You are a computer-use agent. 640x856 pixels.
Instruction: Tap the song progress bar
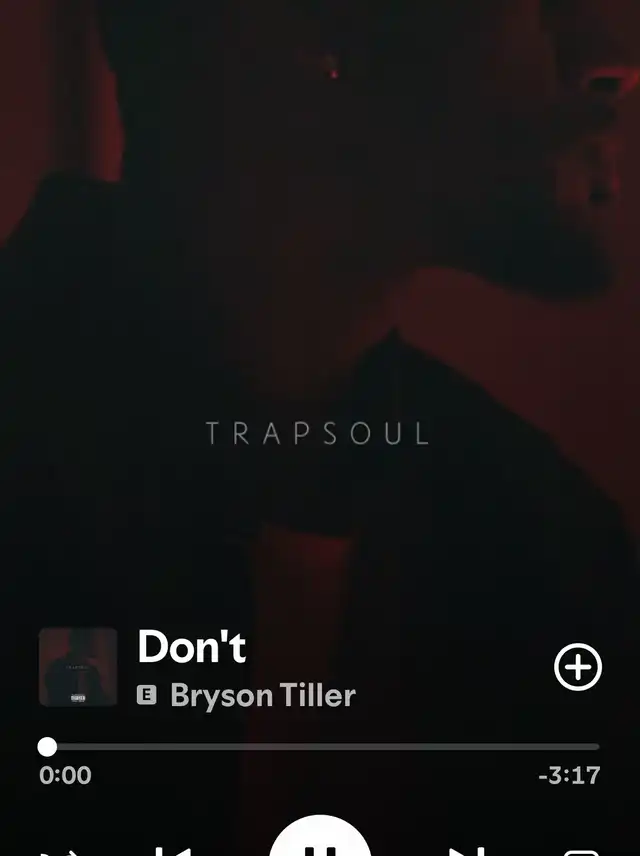[x=322, y=746]
